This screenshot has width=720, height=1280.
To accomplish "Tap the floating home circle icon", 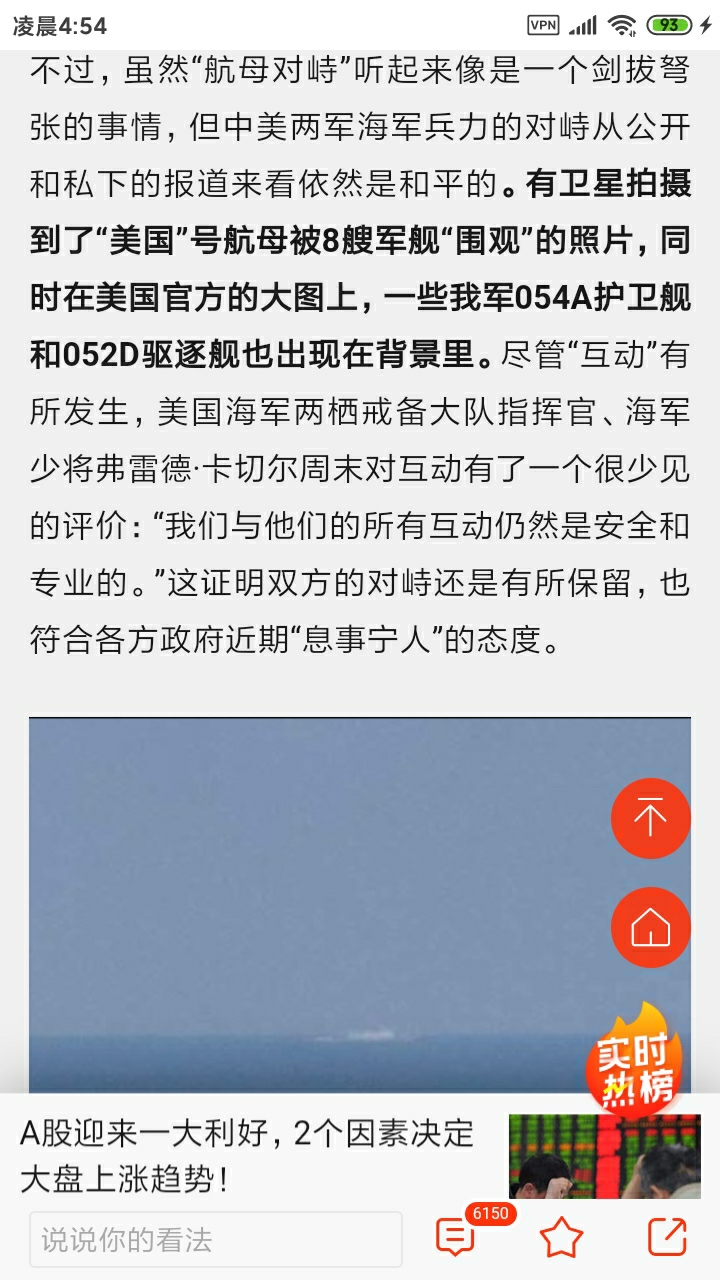I will point(650,927).
